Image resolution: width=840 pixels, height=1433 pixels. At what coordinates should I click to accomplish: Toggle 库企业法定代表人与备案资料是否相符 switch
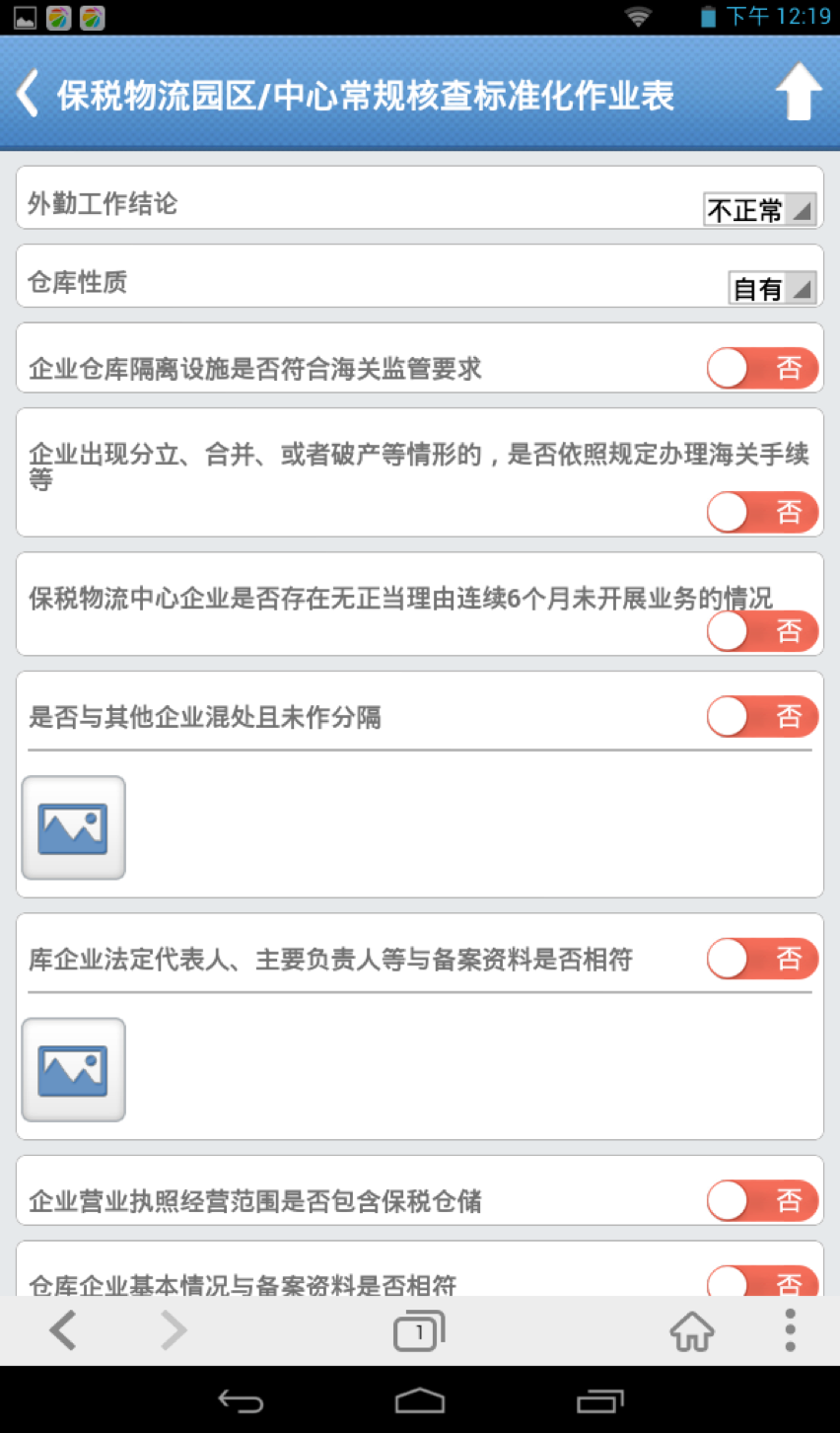(x=763, y=959)
